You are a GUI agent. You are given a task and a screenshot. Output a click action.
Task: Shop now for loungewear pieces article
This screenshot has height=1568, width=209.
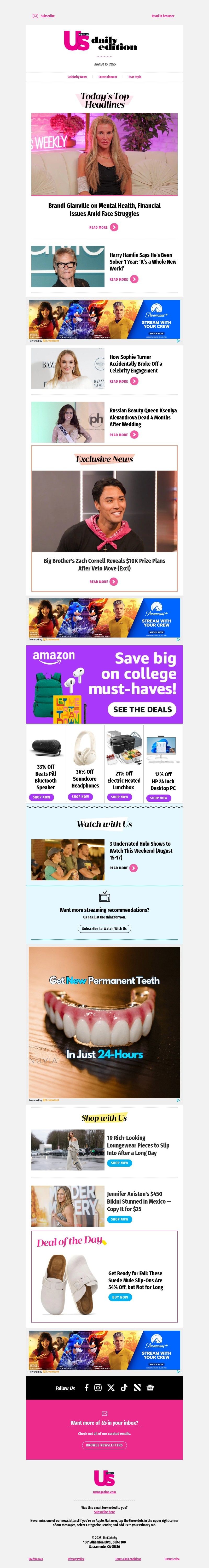[119, 1163]
